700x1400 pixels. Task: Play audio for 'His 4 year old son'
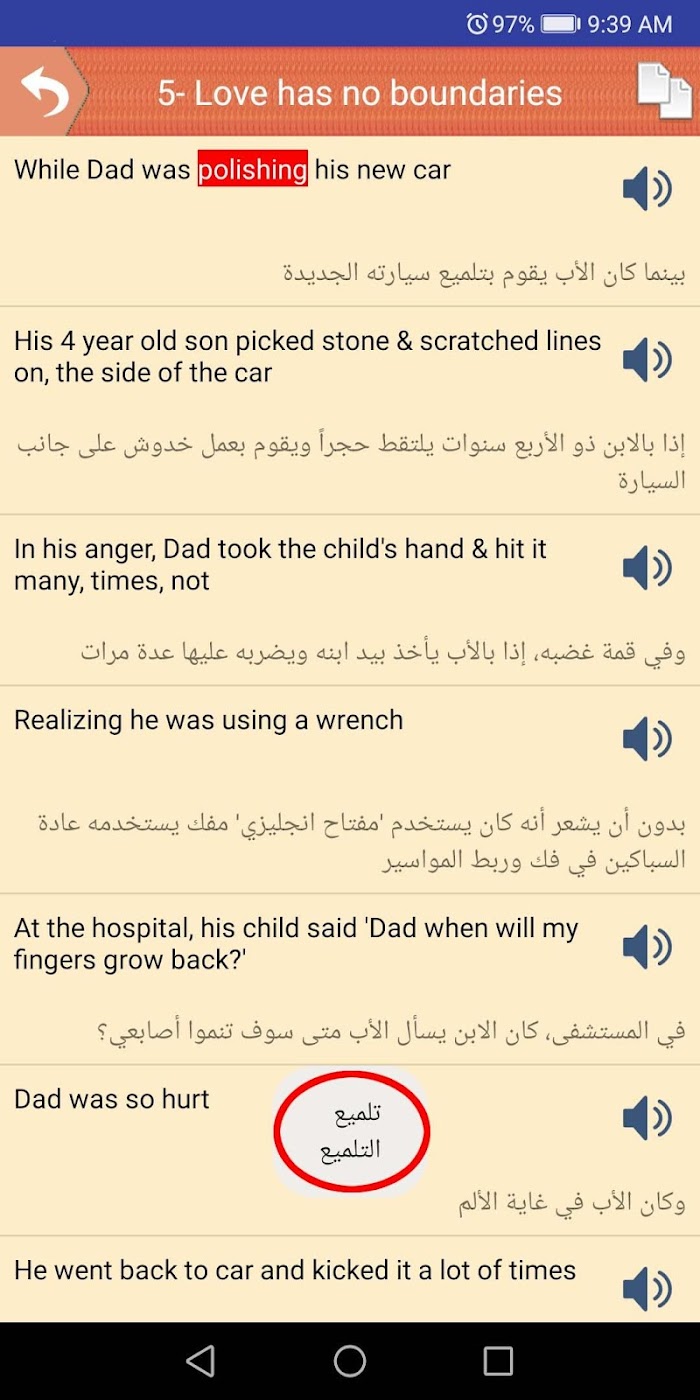(x=646, y=360)
